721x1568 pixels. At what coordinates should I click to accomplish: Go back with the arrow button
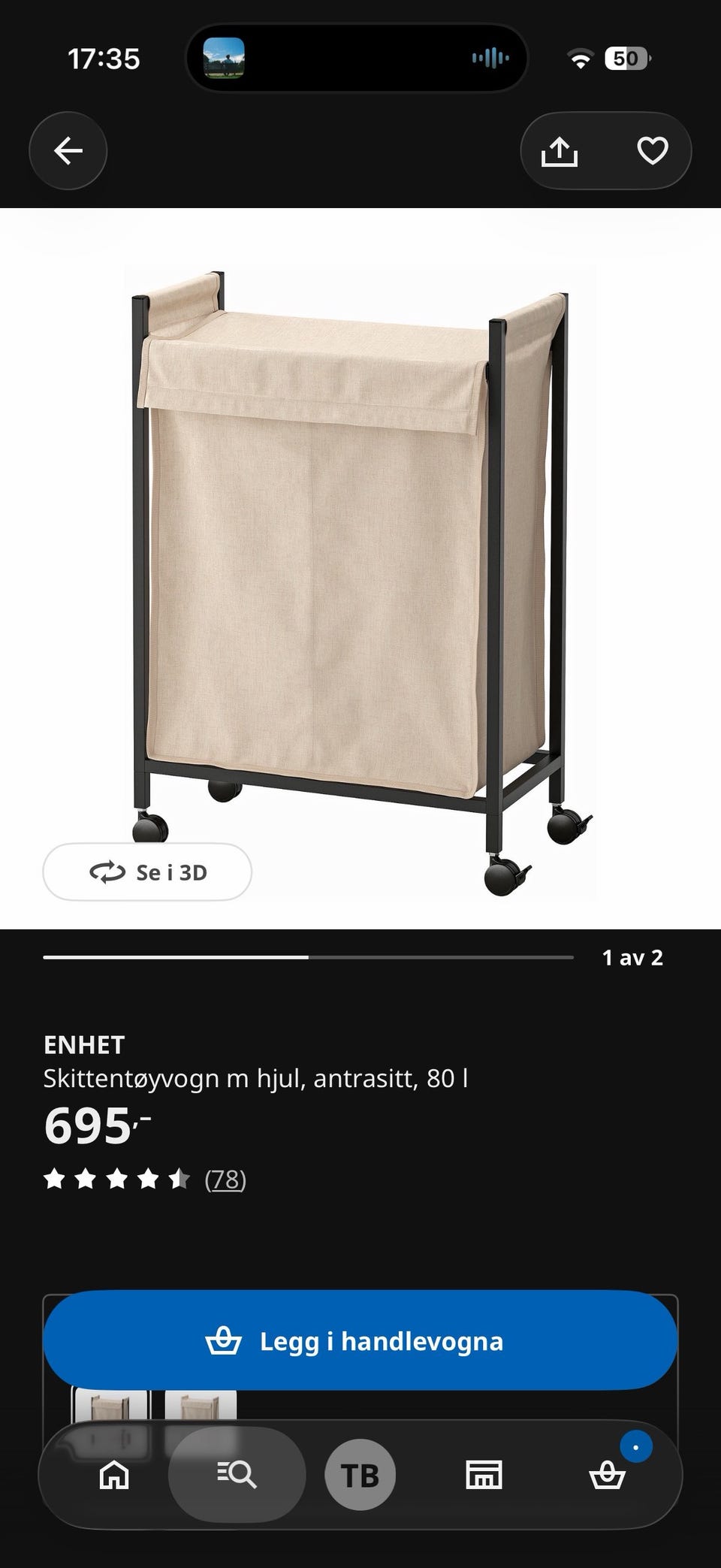68,151
